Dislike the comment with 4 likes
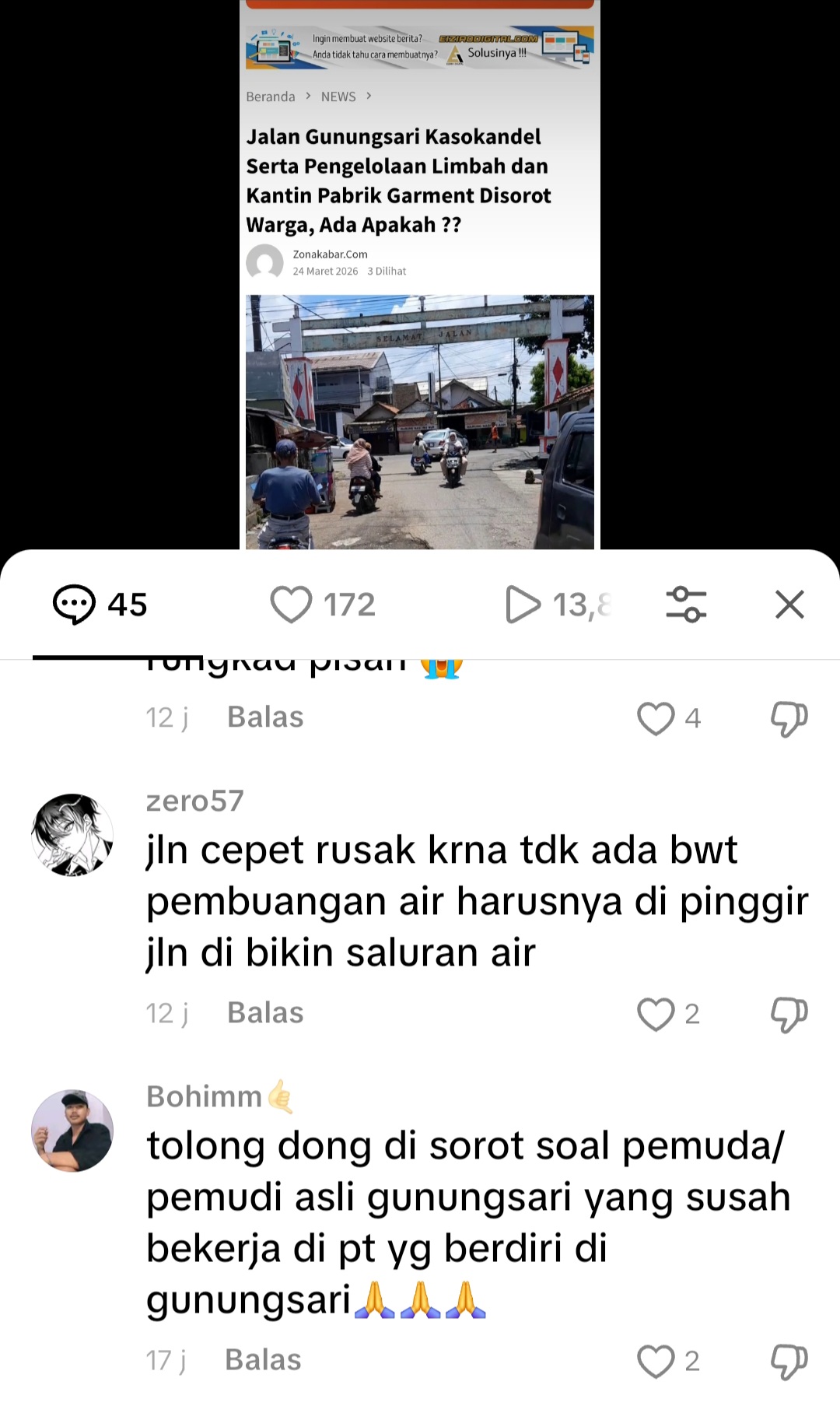Screen dimensions: 840x1413 789,718
